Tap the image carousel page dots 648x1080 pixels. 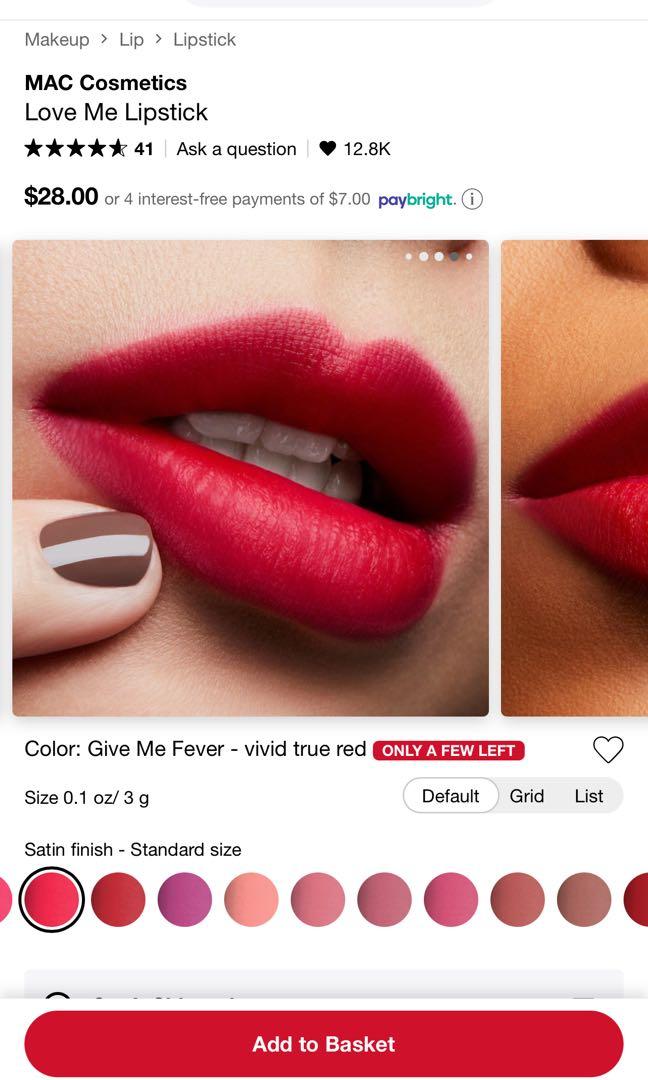pos(438,256)
